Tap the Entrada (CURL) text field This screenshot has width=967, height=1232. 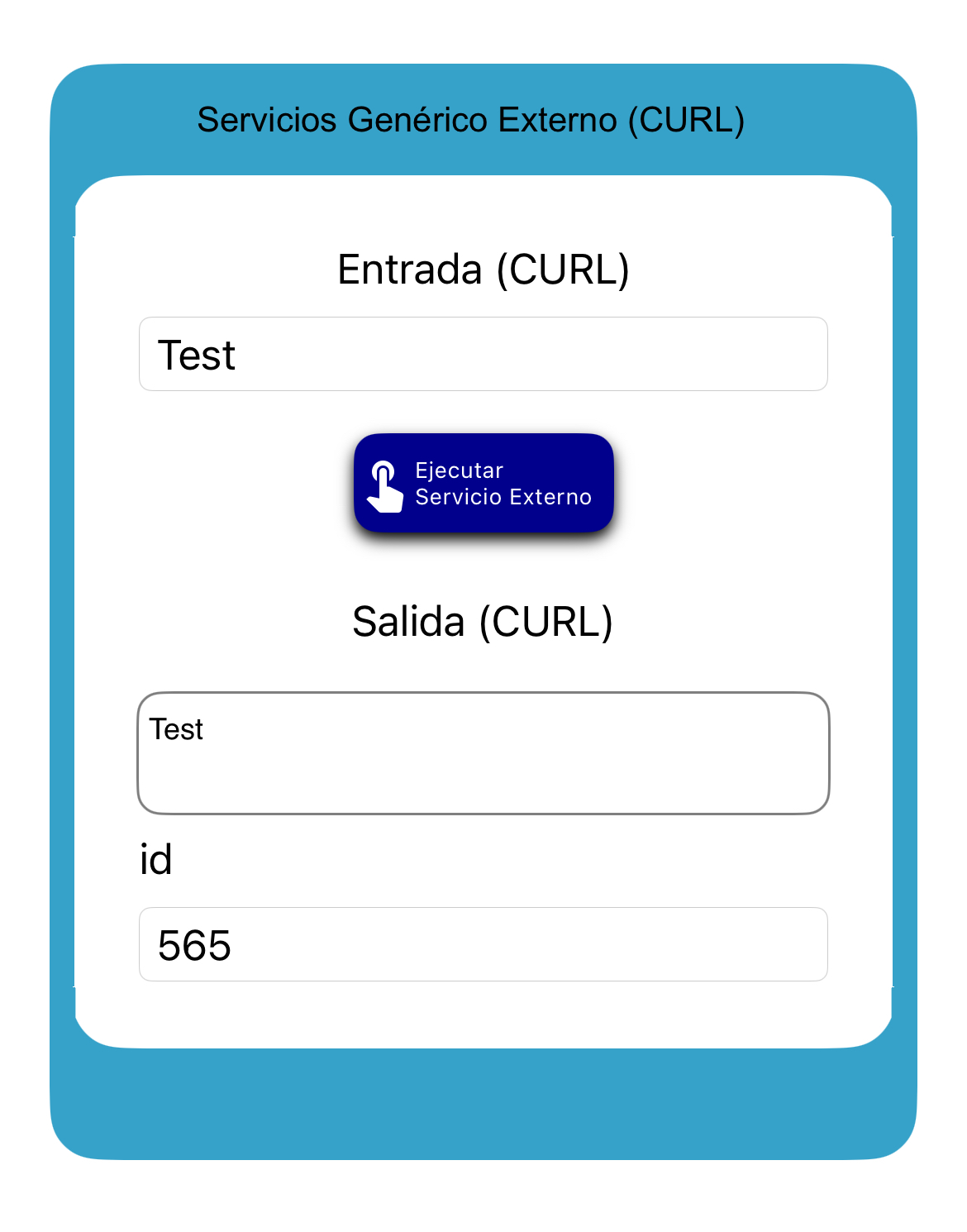(x=483, y=354)
